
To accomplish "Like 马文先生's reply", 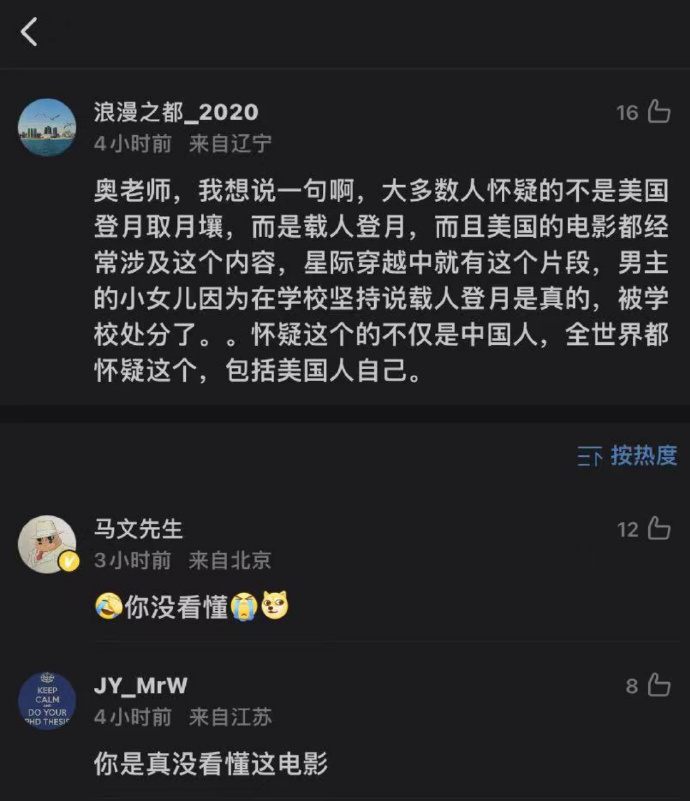I will coord(658,529).
